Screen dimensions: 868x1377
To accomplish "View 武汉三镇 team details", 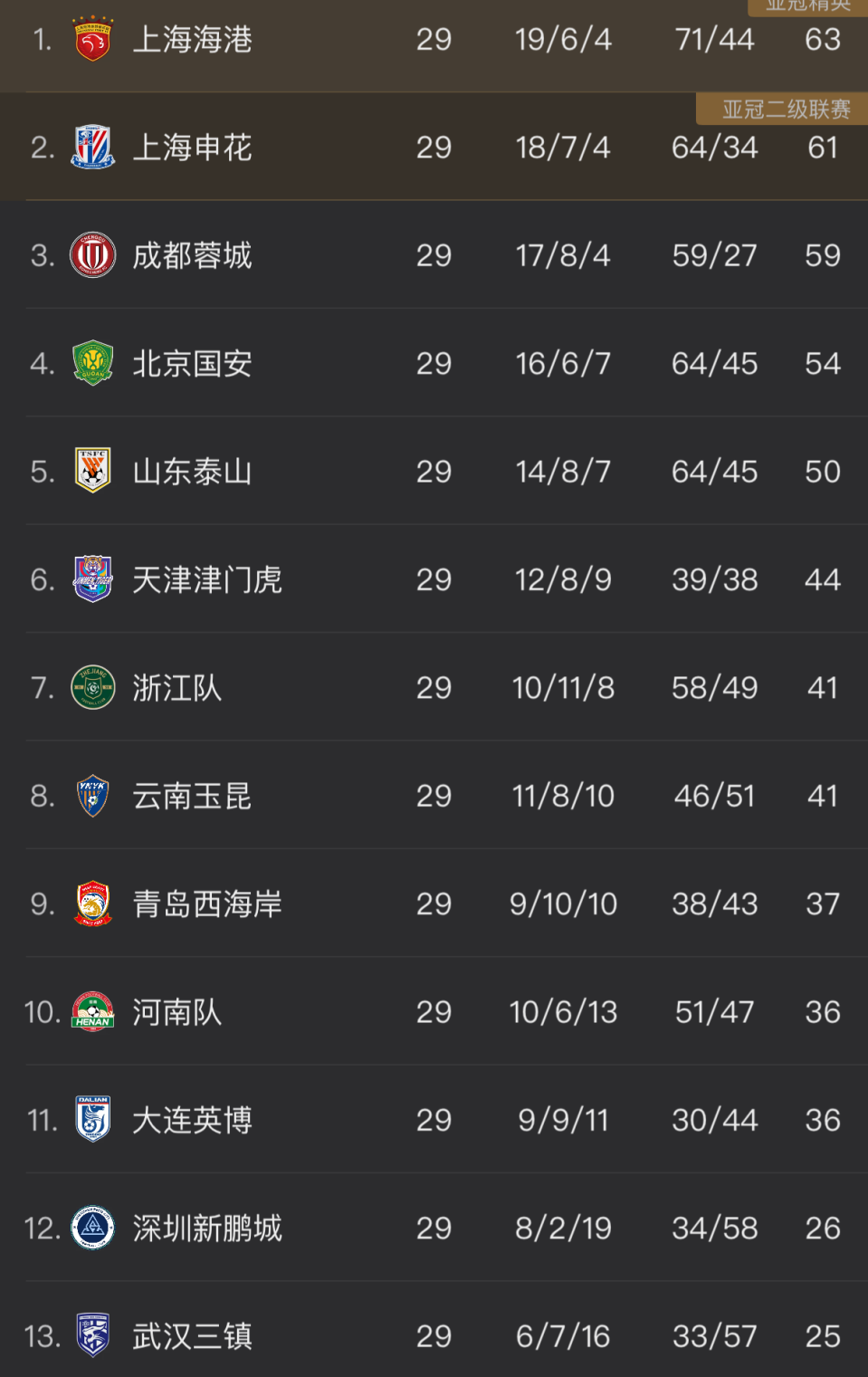I will 192,1336.
